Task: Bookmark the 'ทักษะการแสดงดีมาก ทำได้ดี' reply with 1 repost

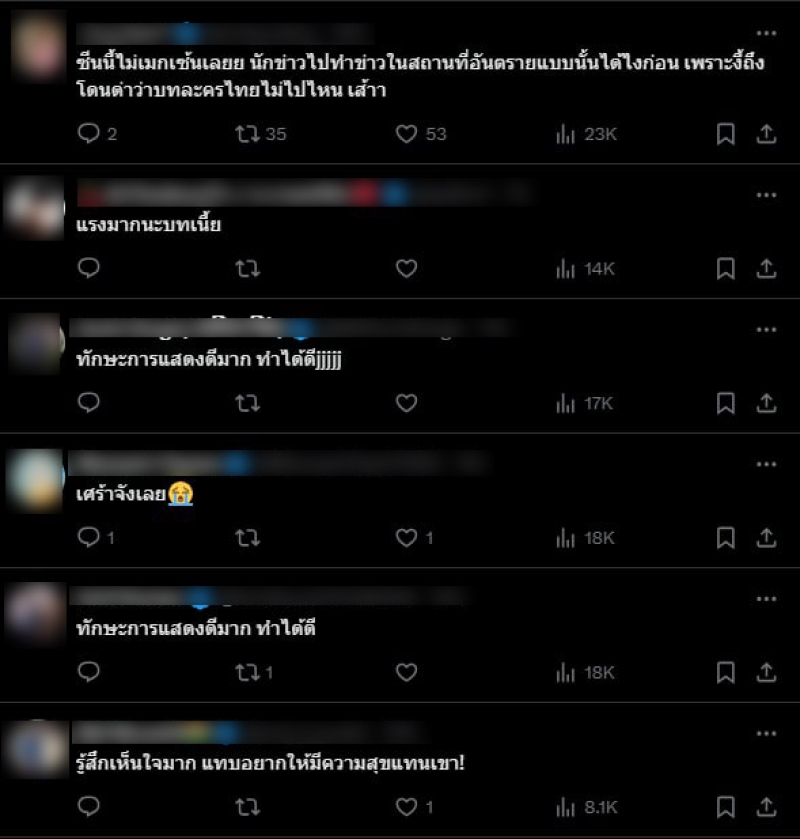Action: (x=726, y=672)
